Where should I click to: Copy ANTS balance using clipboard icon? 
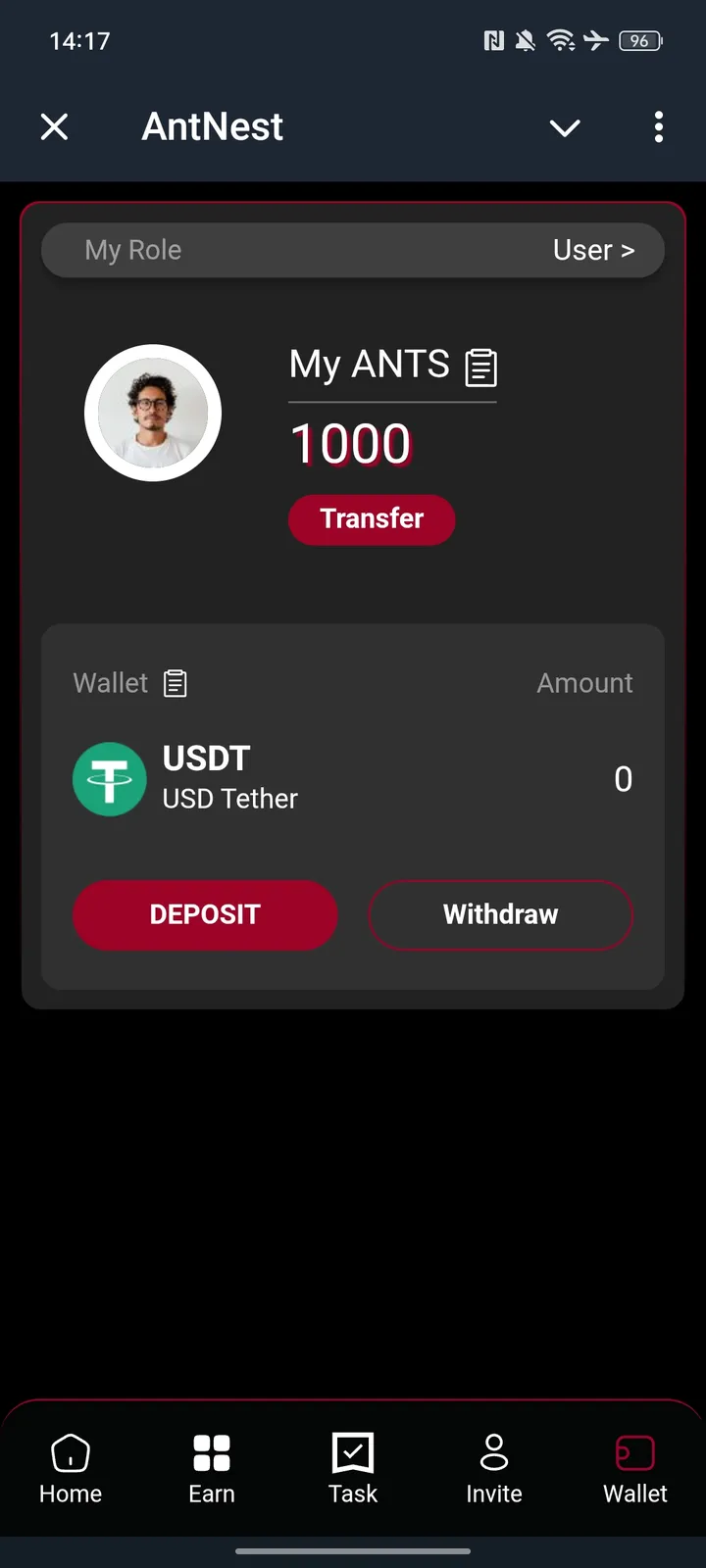(x=481, y=367)
